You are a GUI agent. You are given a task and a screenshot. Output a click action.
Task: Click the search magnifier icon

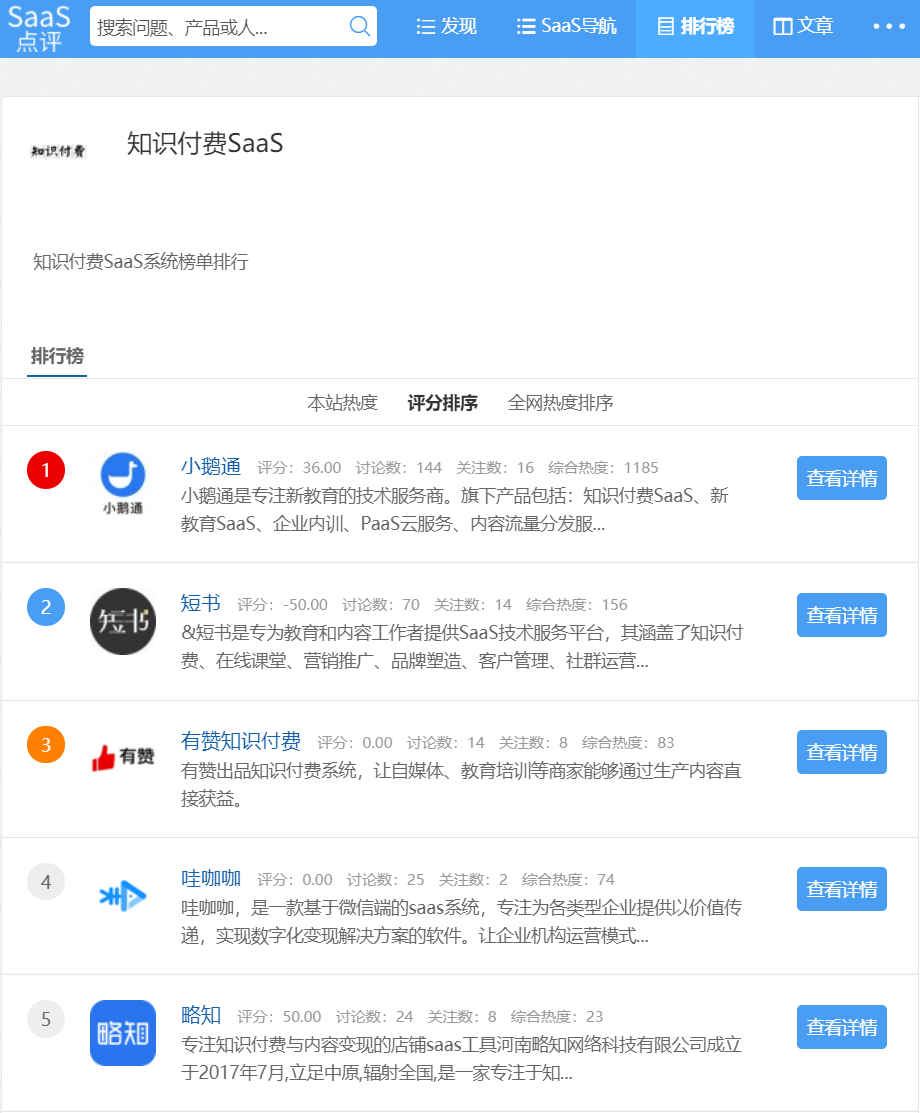359,26
